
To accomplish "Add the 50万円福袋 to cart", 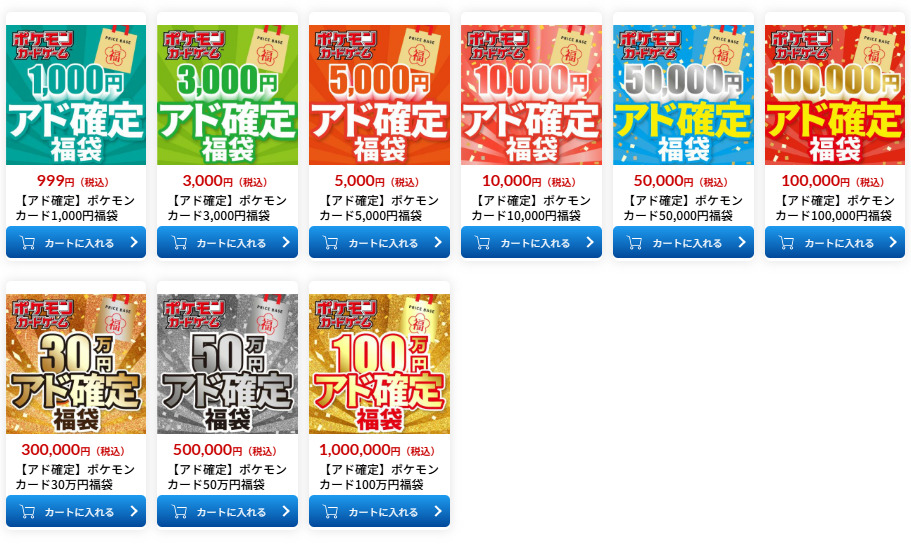I will pyautogui.click(x=227, y=511).
